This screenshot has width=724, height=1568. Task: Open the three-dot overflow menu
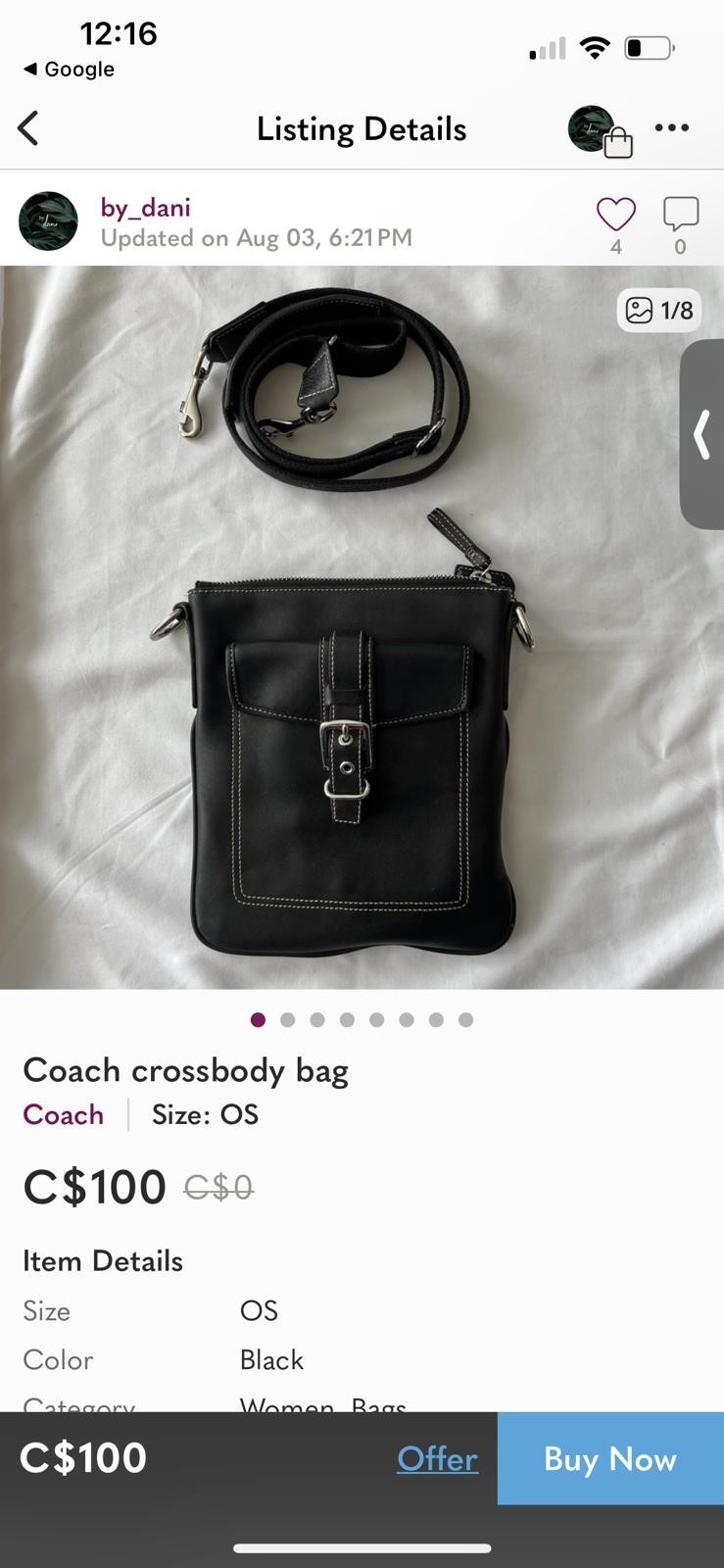tap(672, 128)
